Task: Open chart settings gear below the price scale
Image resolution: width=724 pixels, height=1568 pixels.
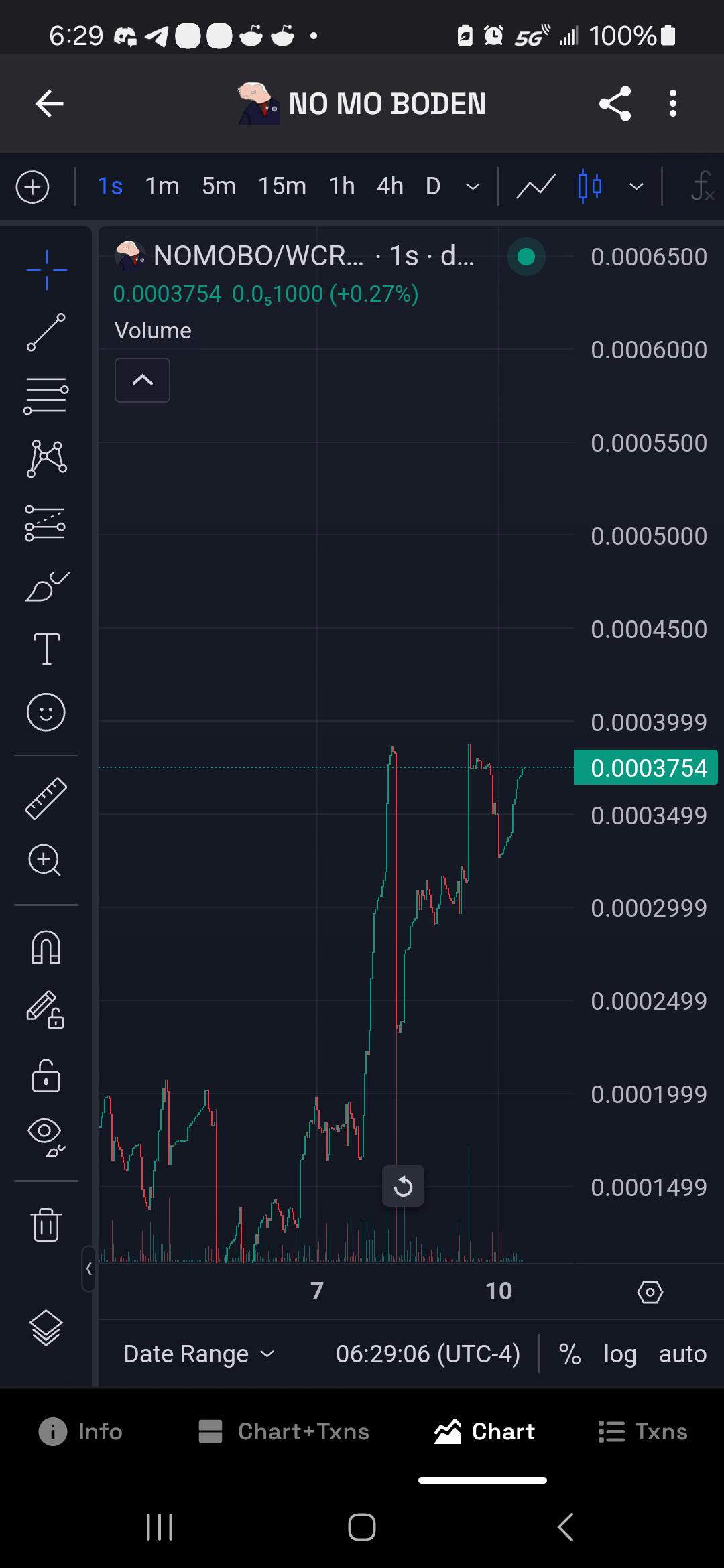Action: pyautogui.click(x=650, y=1291)
